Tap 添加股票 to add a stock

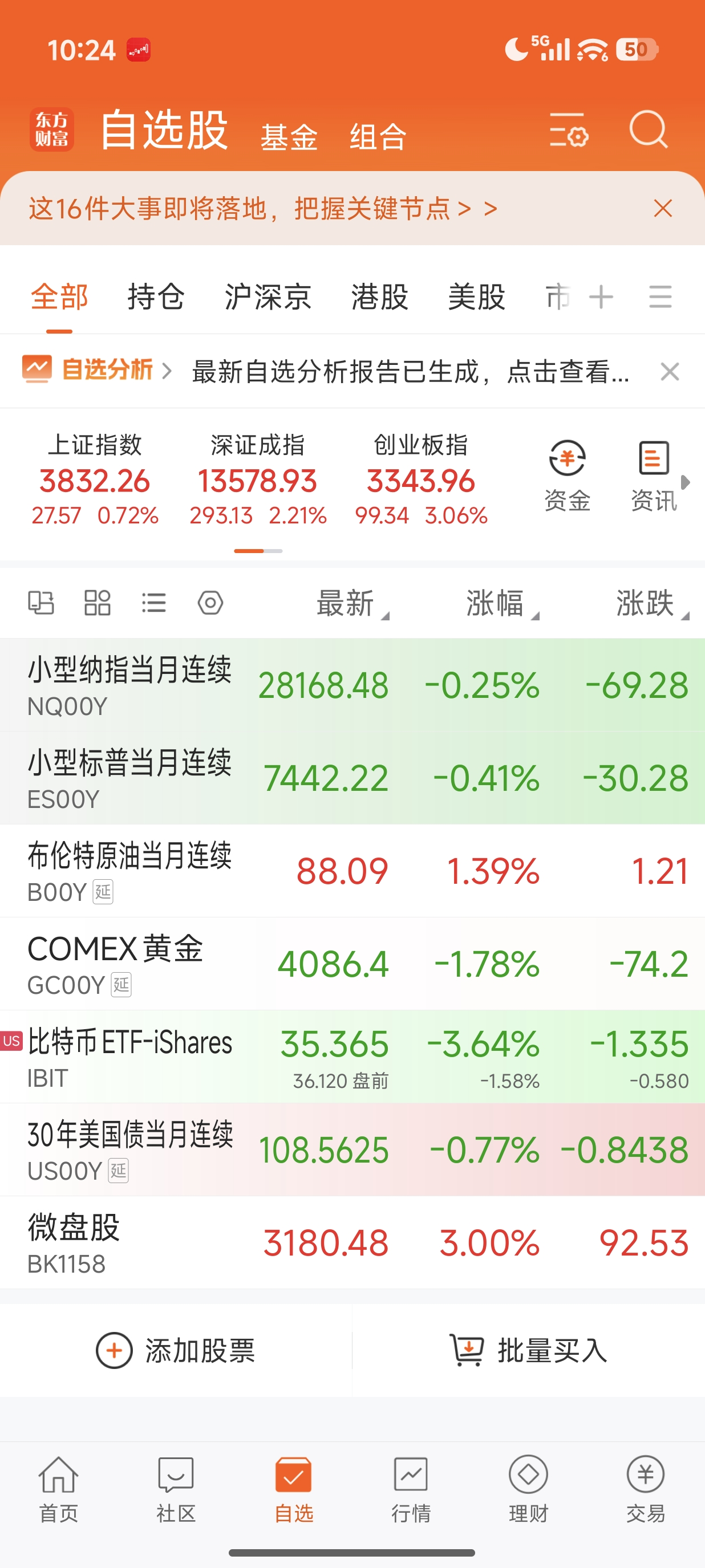coord(175,1350)
